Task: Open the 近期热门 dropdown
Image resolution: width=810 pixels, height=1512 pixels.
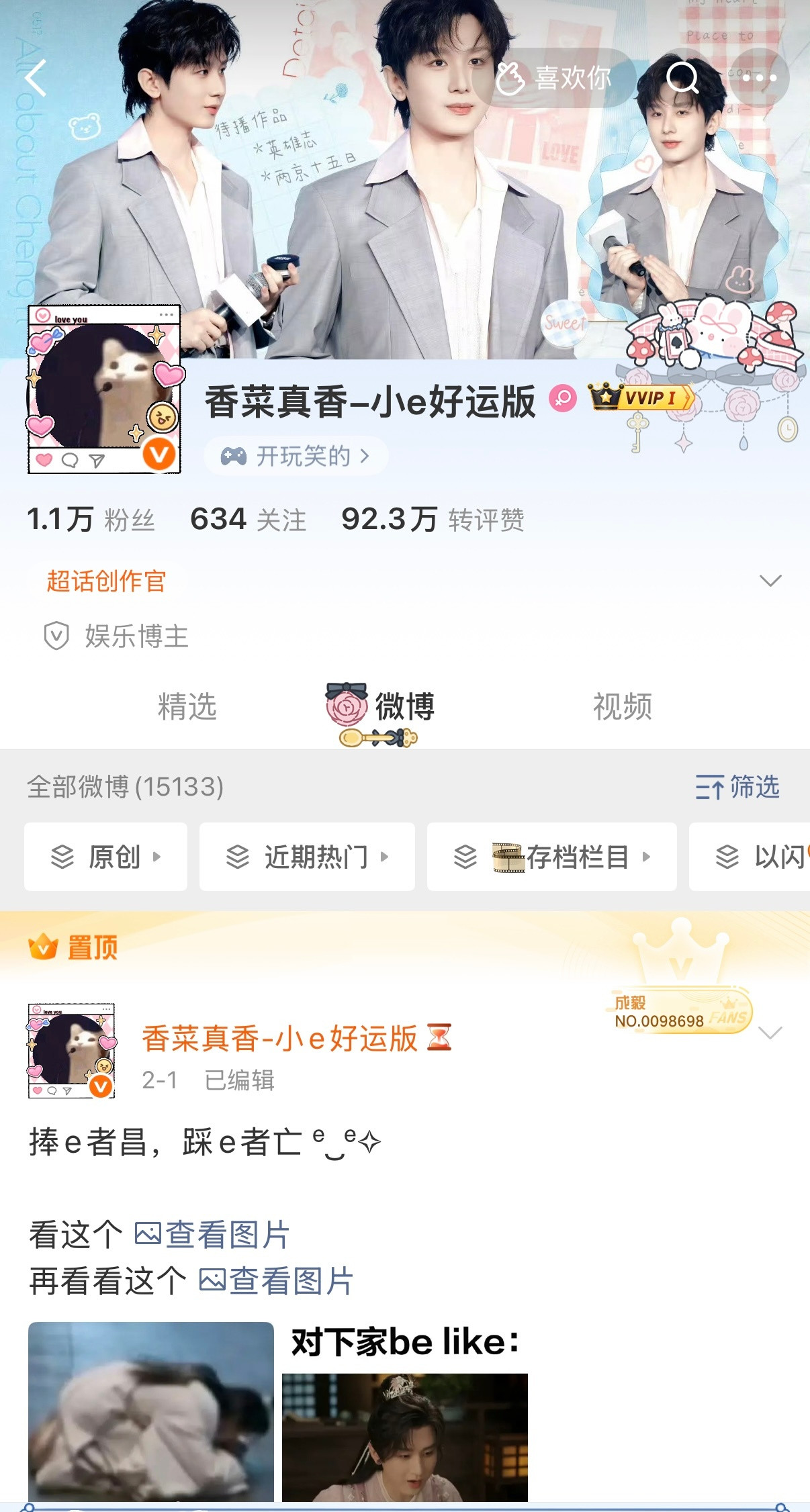Action: (388, 857)
